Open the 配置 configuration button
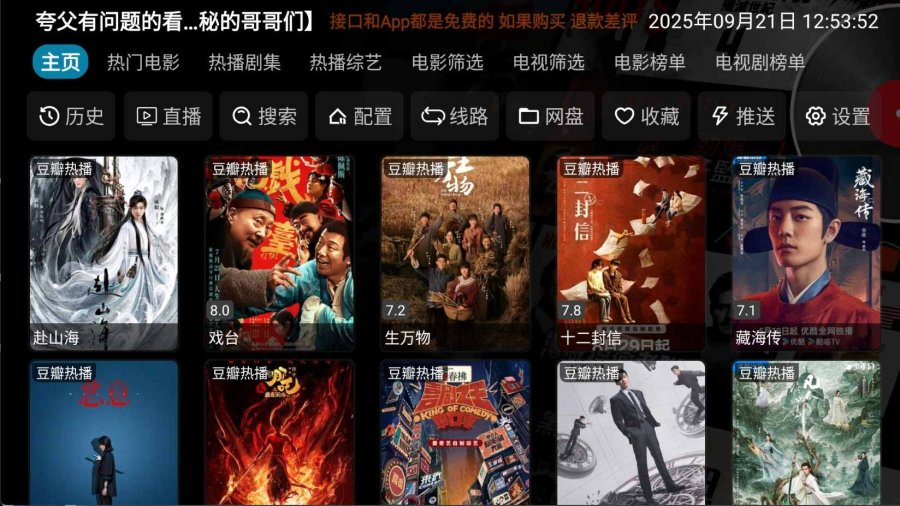Viewport: 900px width, 506px height. (360, 116)
